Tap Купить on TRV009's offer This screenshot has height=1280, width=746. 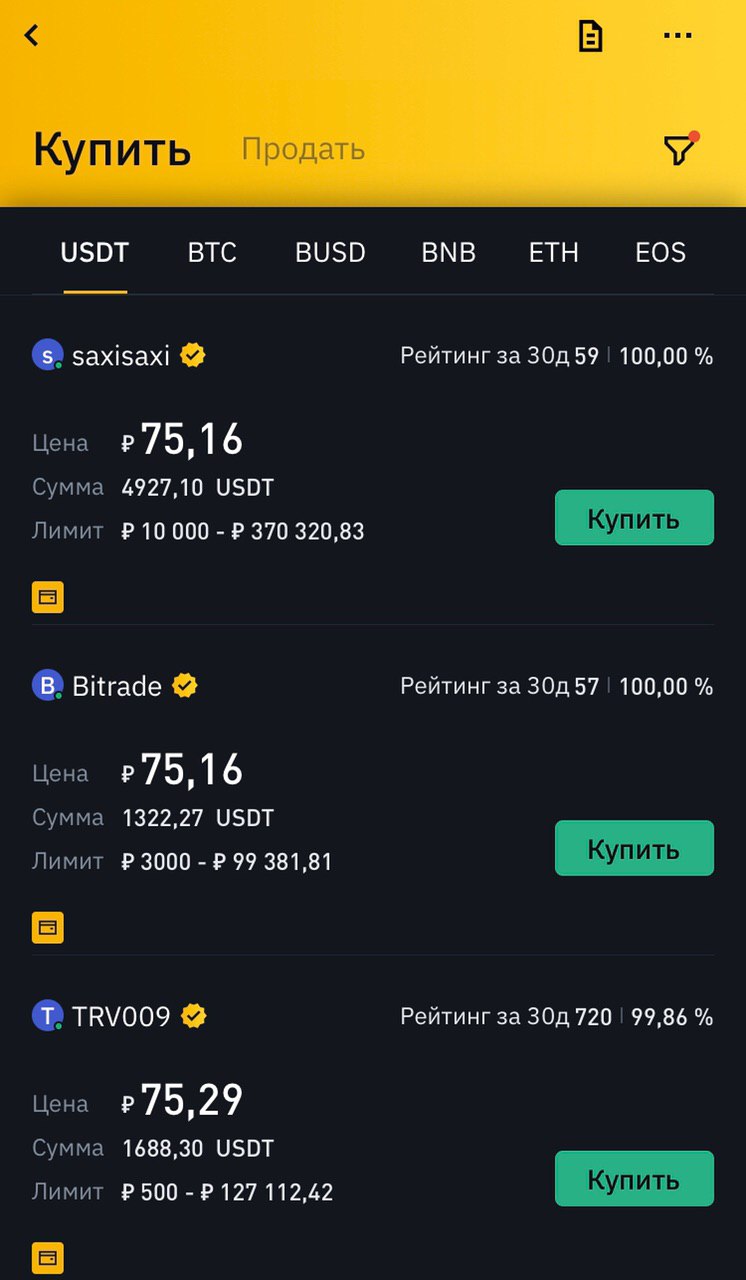pyautogui.click(x=634, y=1179)
